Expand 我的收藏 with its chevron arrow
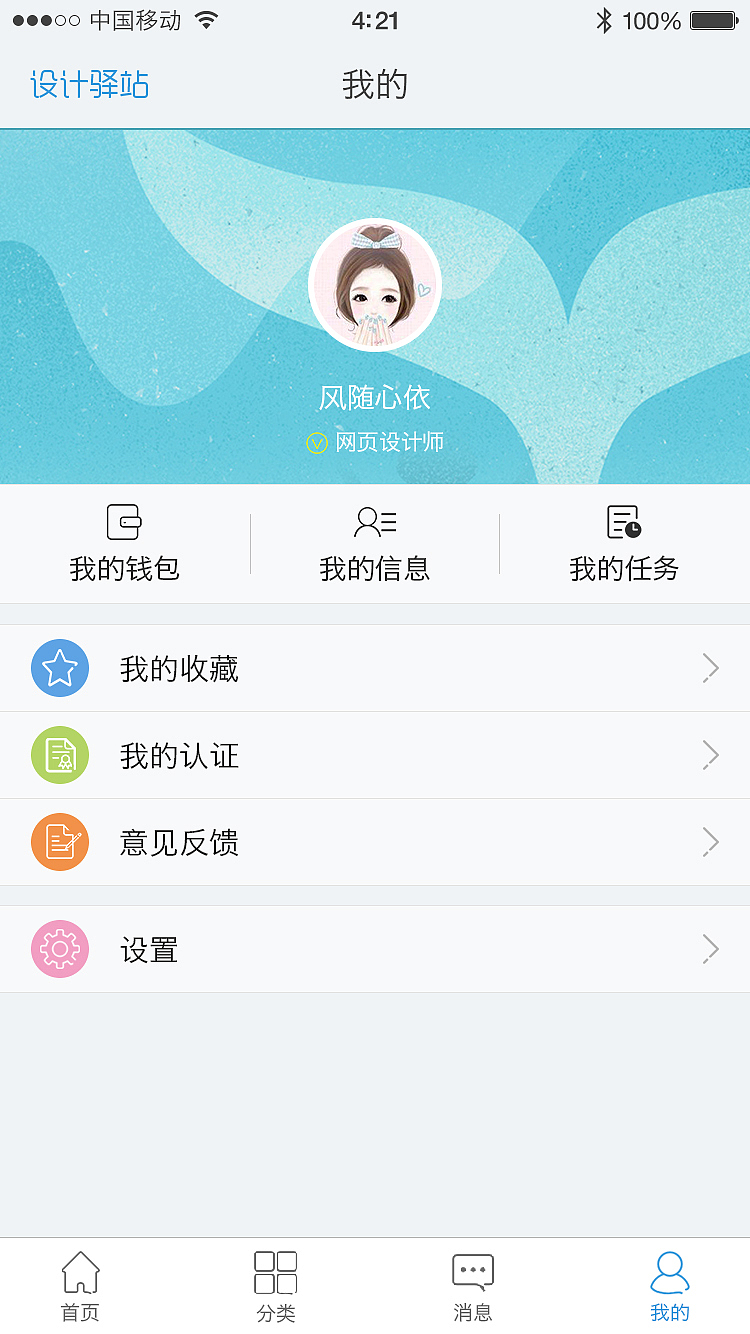The height and width of the screenshot is (1334, 750). pyautogui.click(x=710, y=668)
